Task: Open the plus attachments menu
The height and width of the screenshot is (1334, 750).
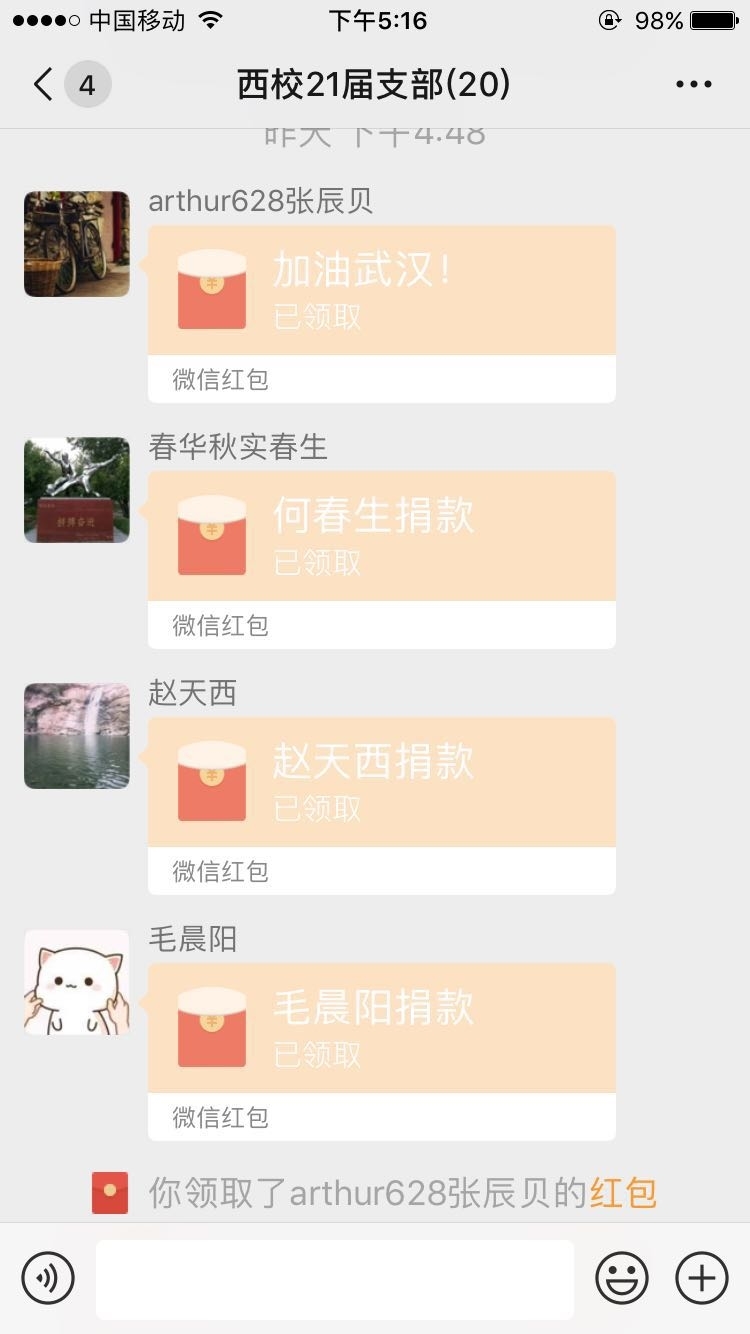Action: point(702,1278)
